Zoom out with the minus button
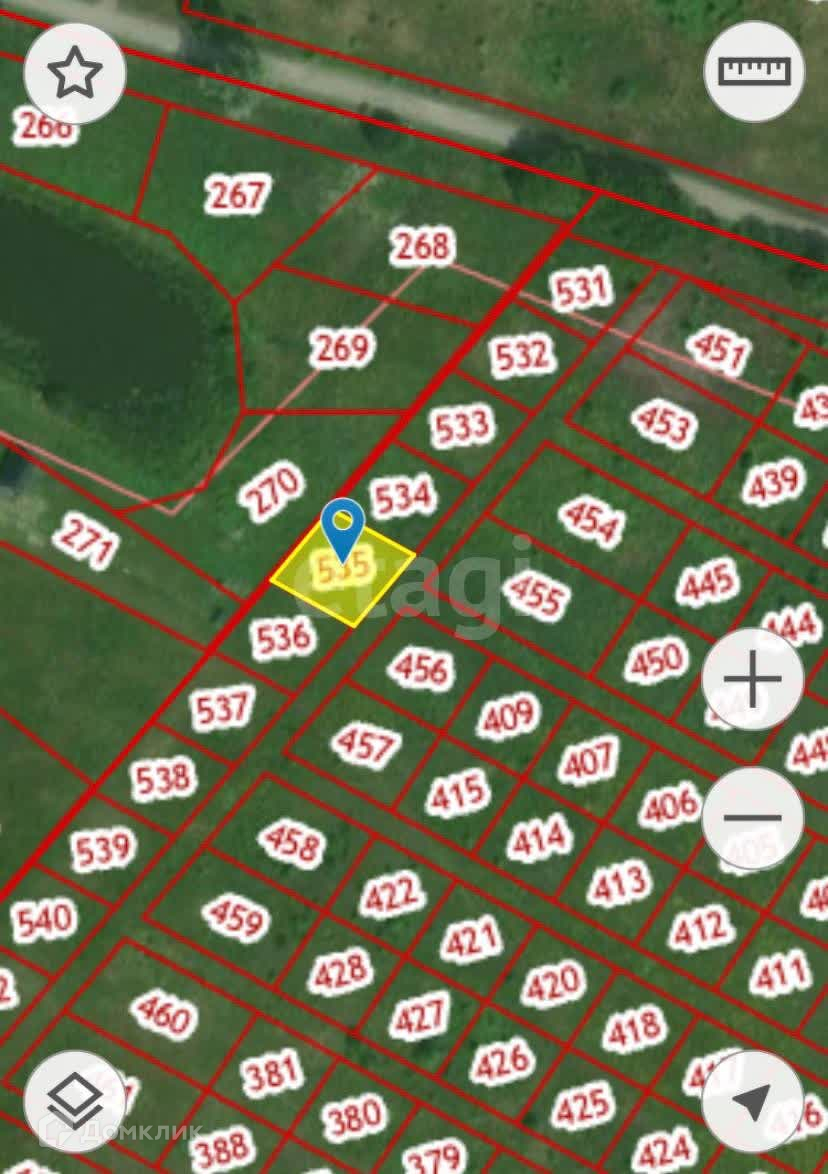The height and width of the screenshot is (1174, 828). pyautogui.click(x=753, y=817)
